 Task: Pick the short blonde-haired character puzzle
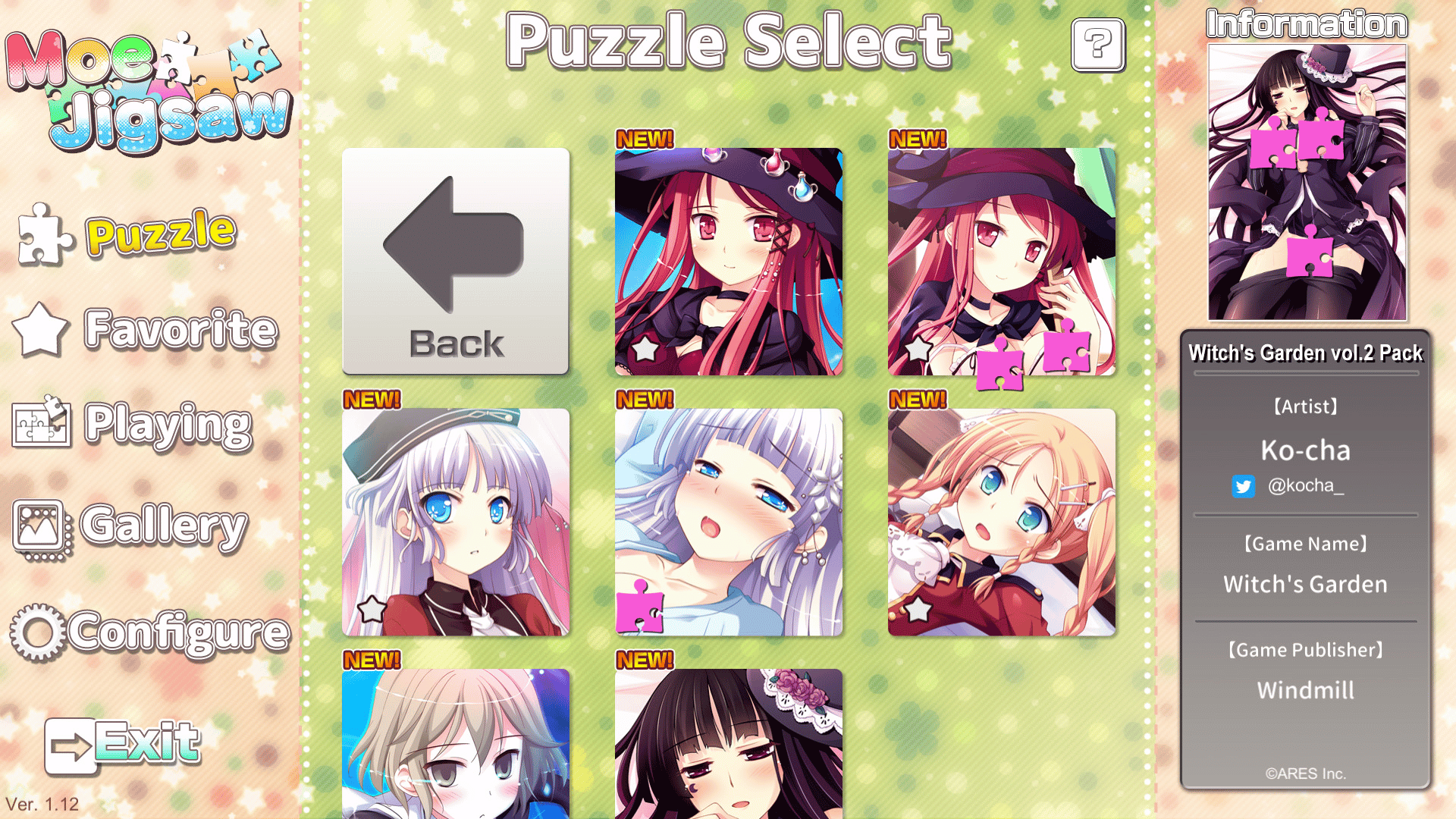click(x=455, y=743)
